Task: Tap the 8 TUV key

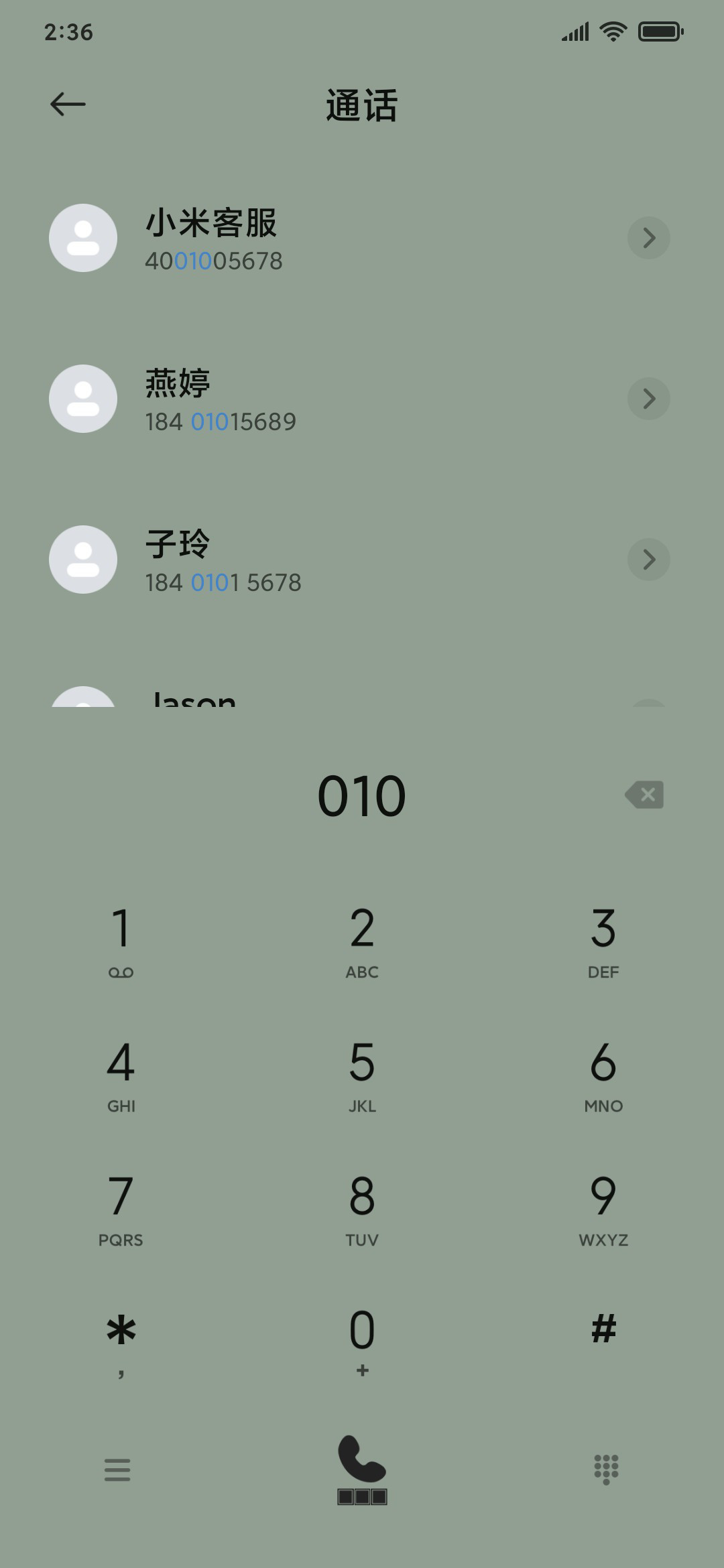Action: coord(362,1210)
